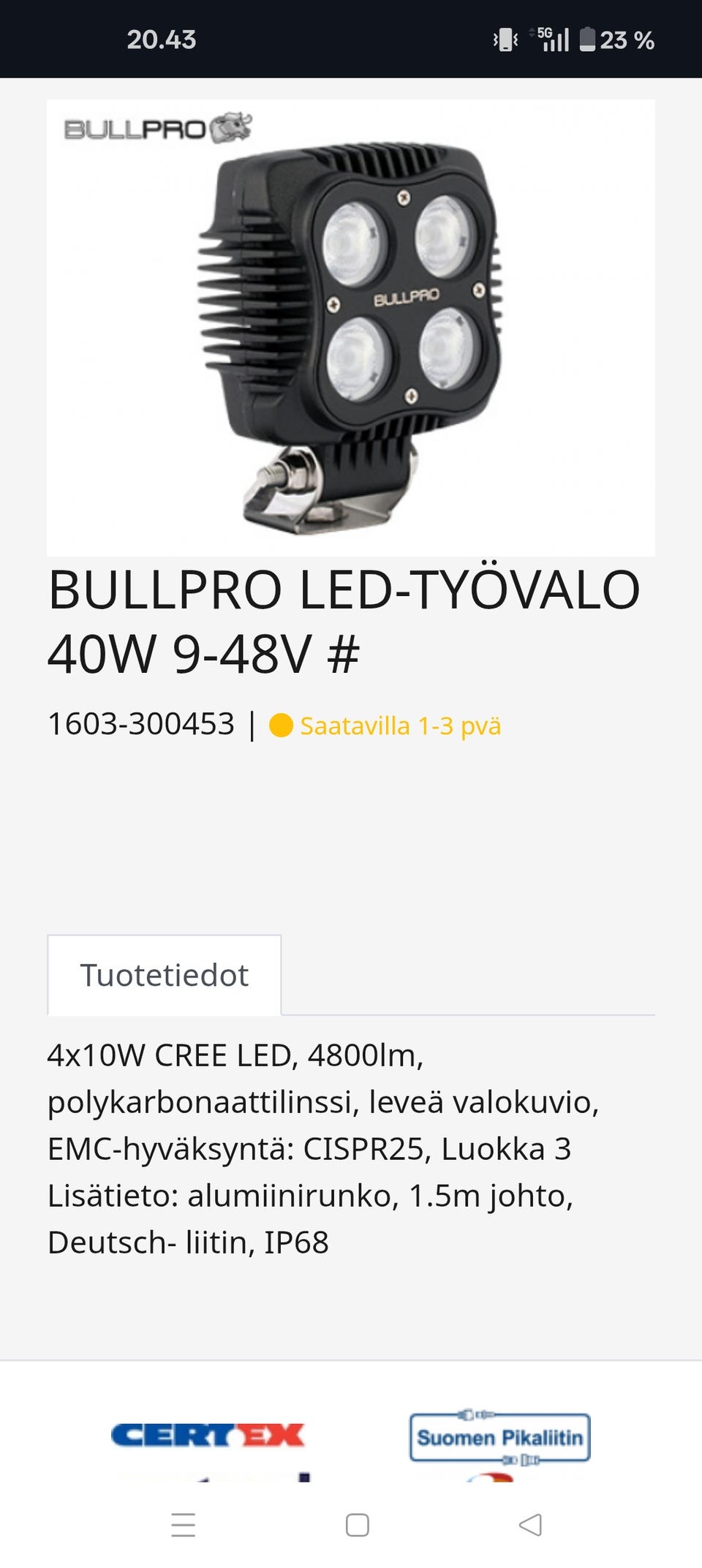Tap the Bluetooth status icon

click(x=506, y=42)
